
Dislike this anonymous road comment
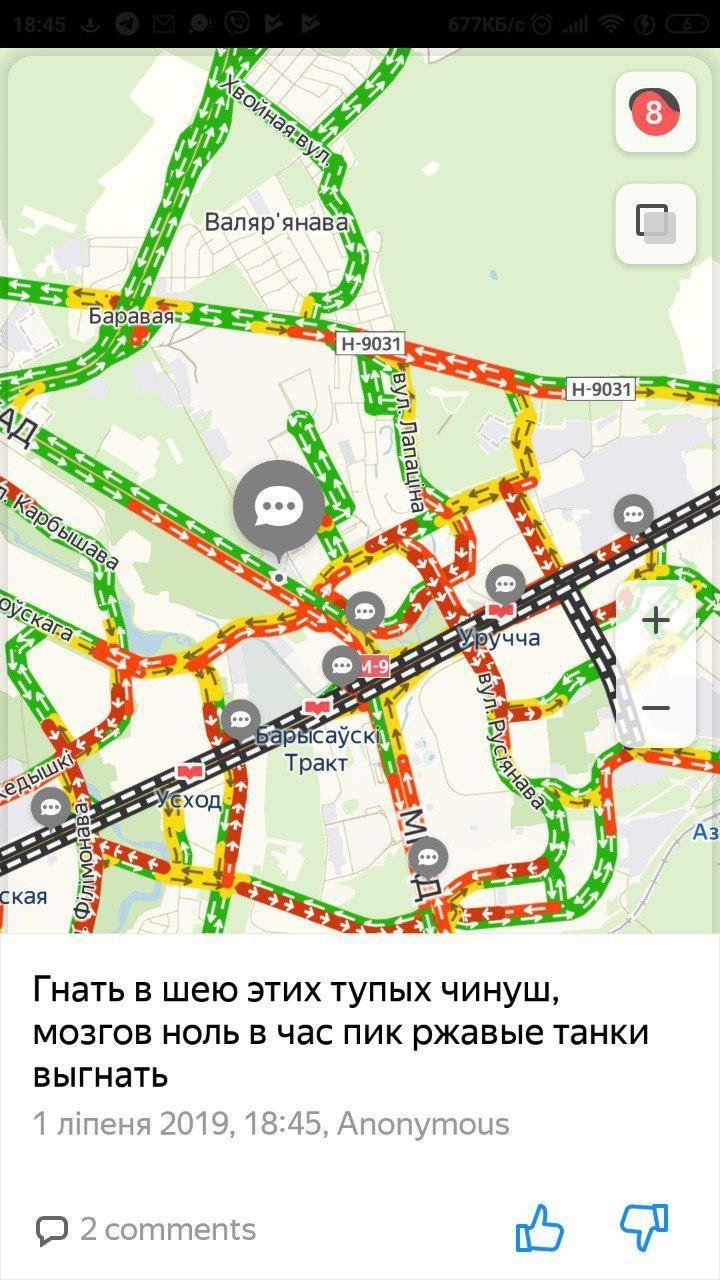(x=643, y=1229)
